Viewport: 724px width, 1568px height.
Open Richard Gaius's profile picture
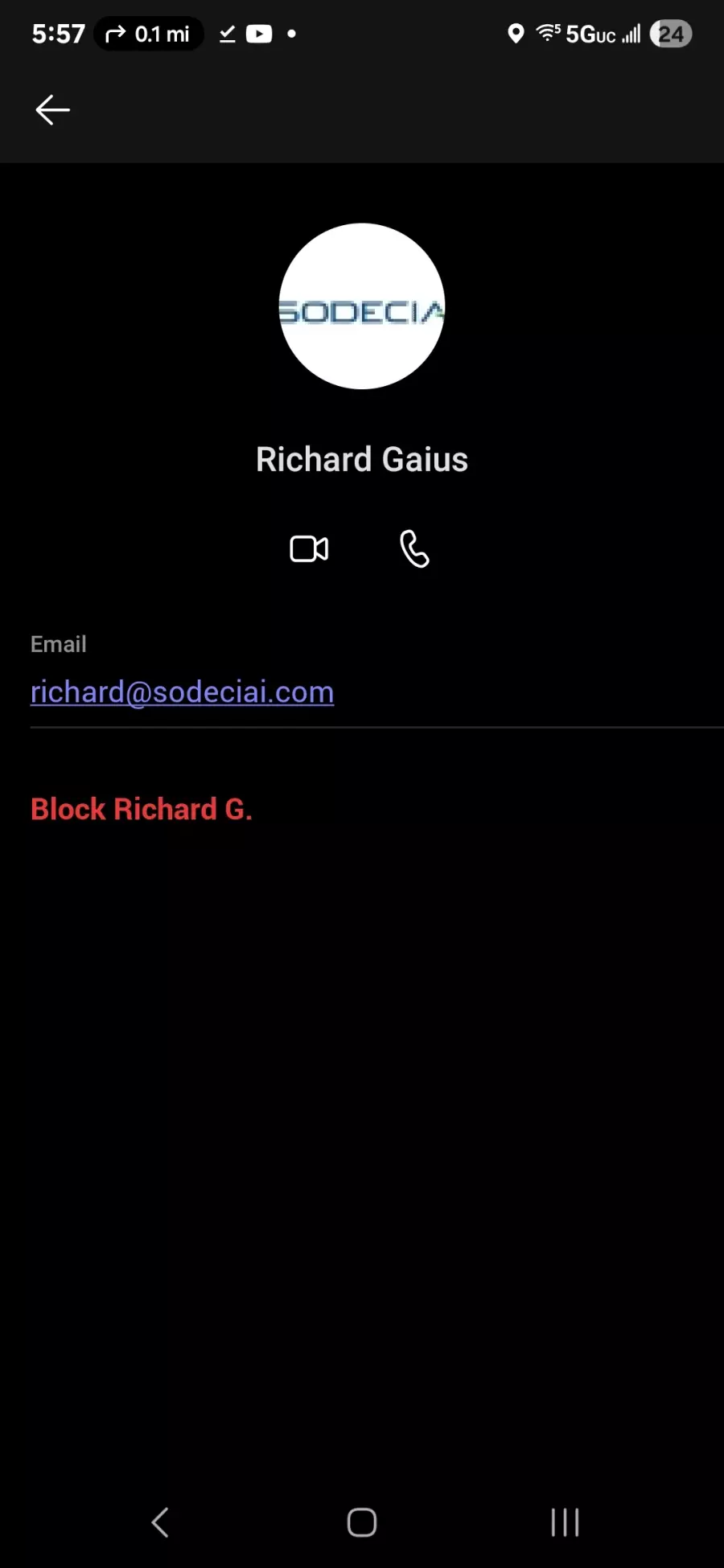point(362,306)
